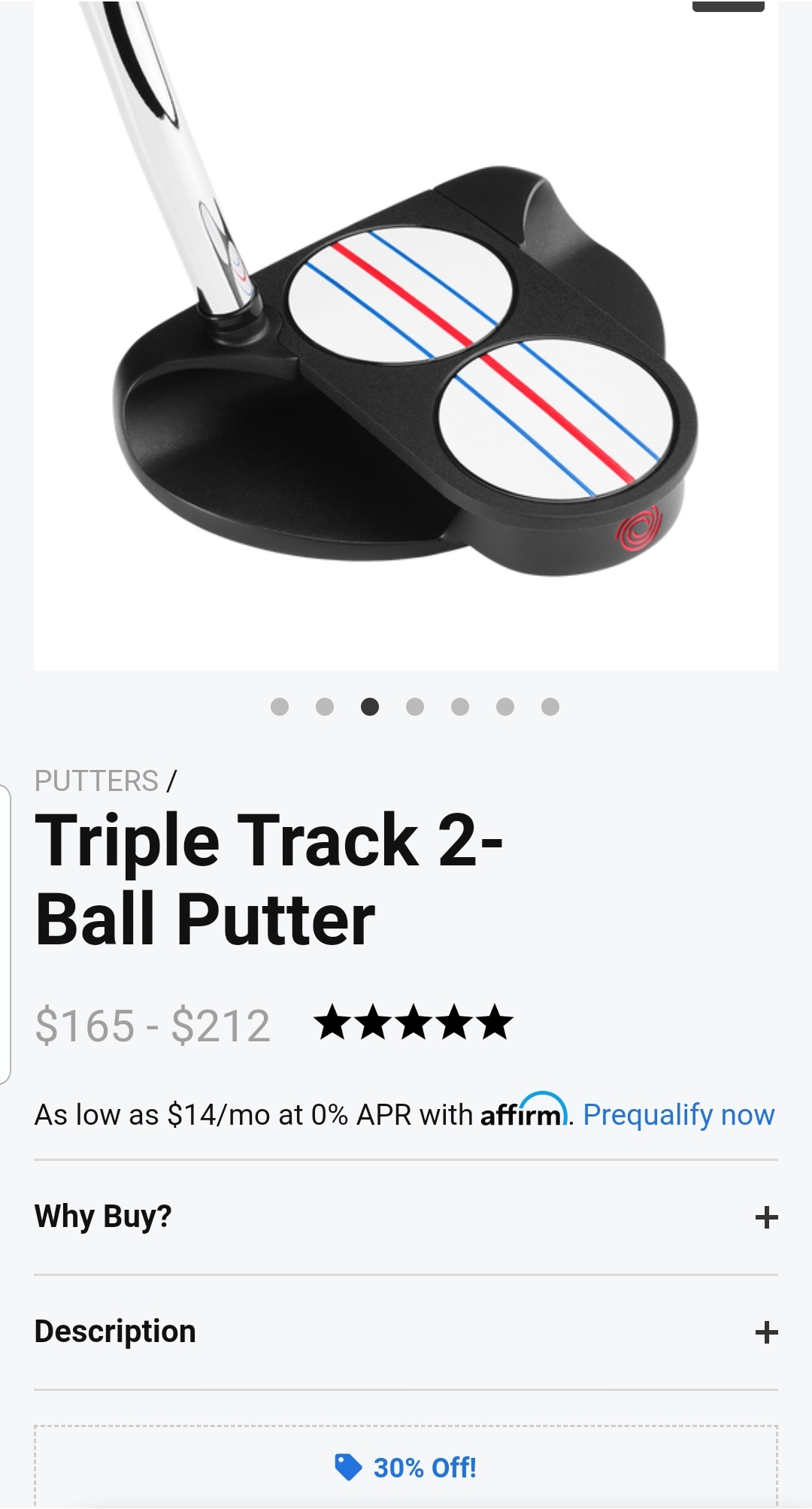Open the 30% Off! promotion banner
This screenshot has height=1509, width=812.
[x=406, y=1467]
